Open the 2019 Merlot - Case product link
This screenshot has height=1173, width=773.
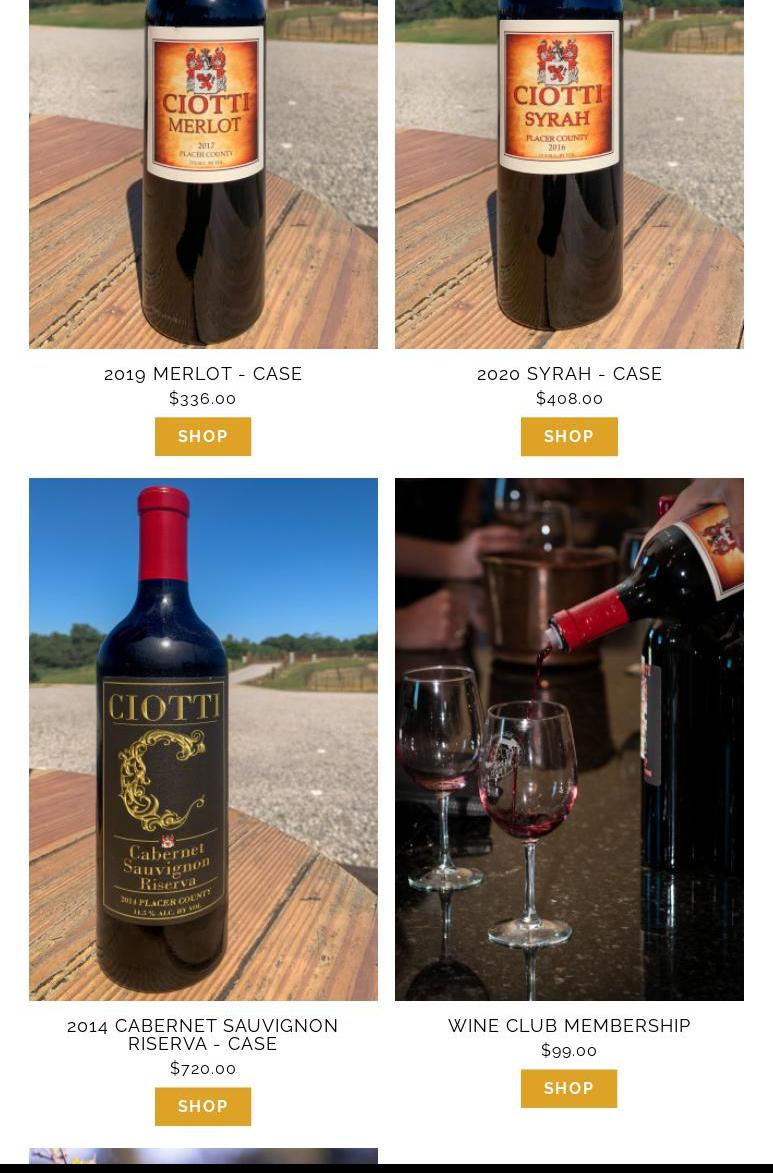pos(203,373)
